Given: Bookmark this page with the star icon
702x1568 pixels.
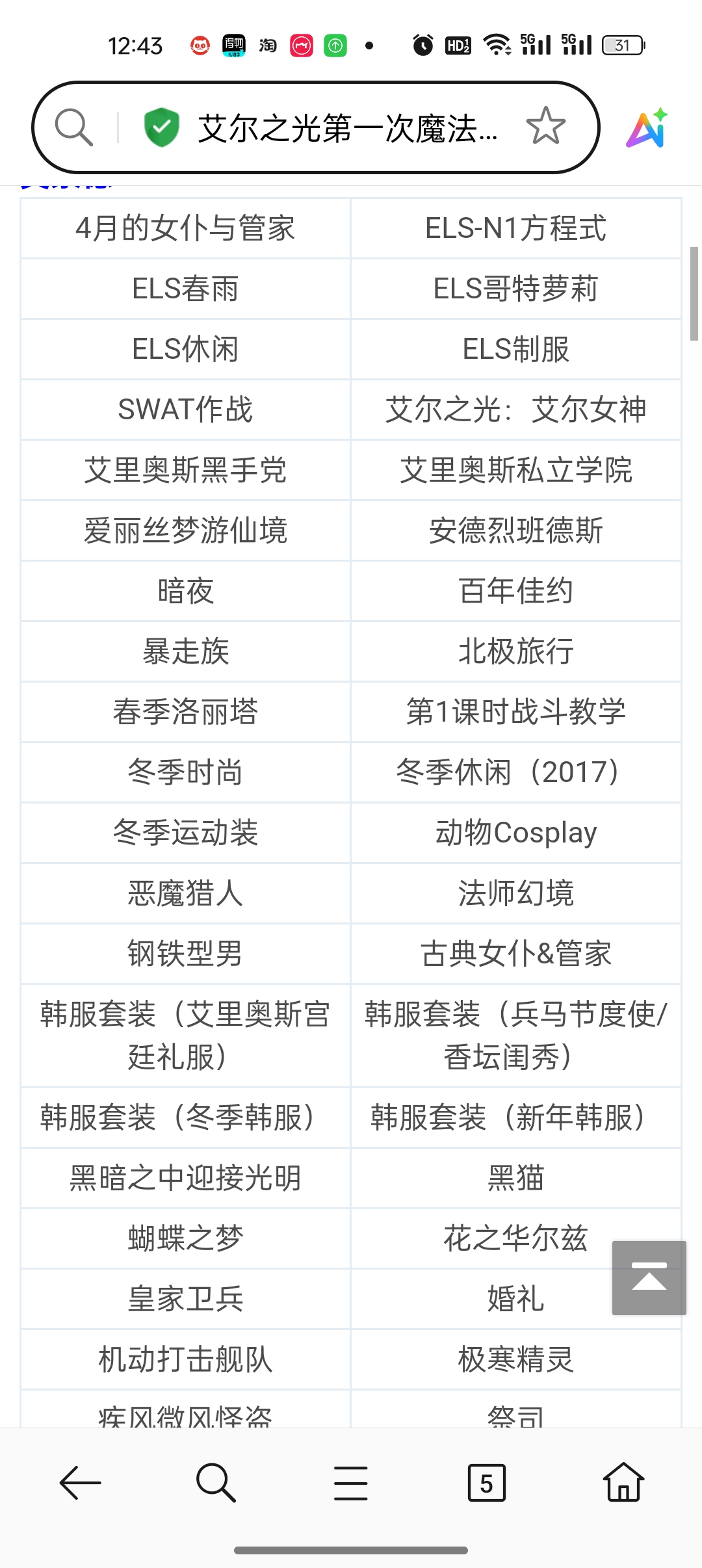Looking at the screenshot, I should [545, 125].
